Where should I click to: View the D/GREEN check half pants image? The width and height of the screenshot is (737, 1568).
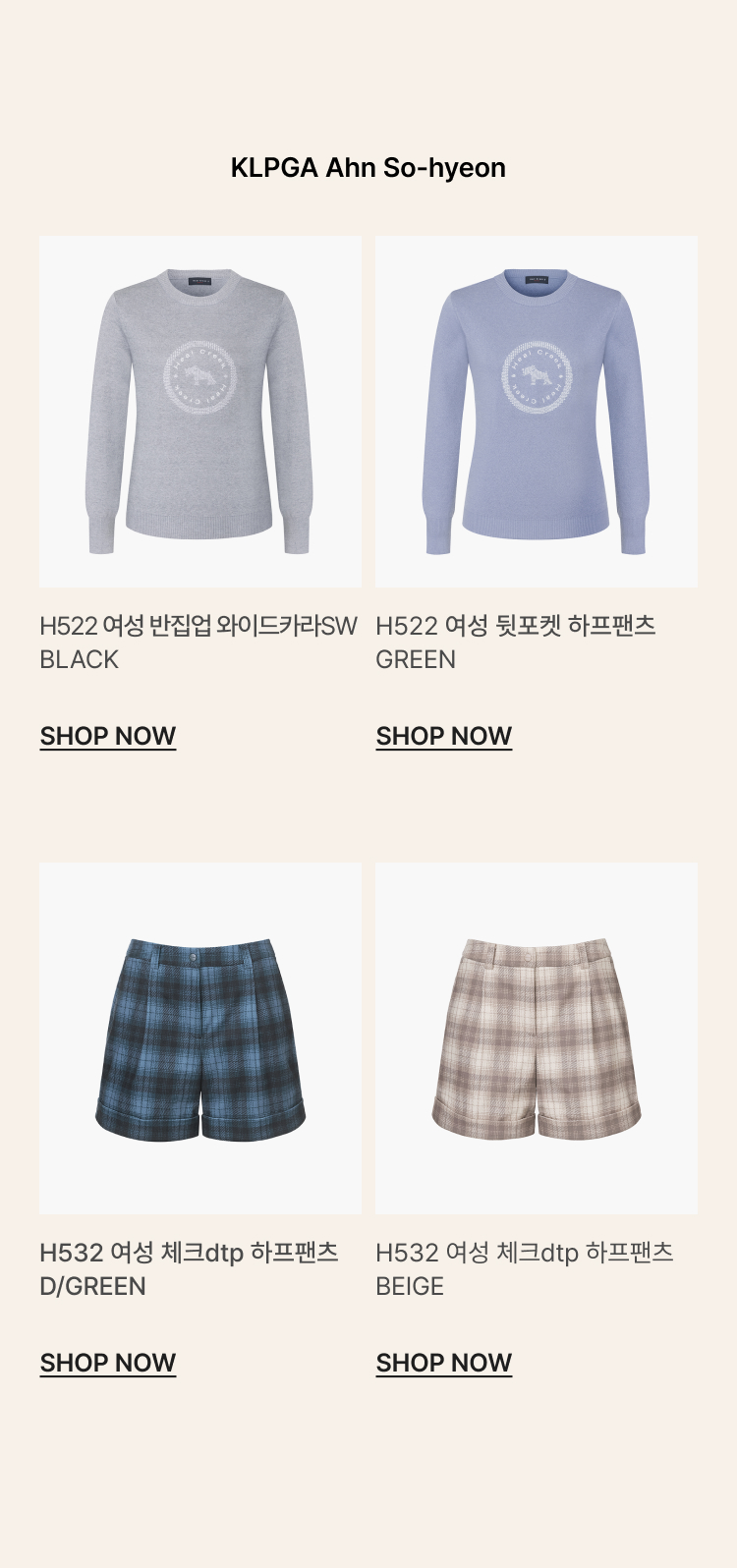200,1037
